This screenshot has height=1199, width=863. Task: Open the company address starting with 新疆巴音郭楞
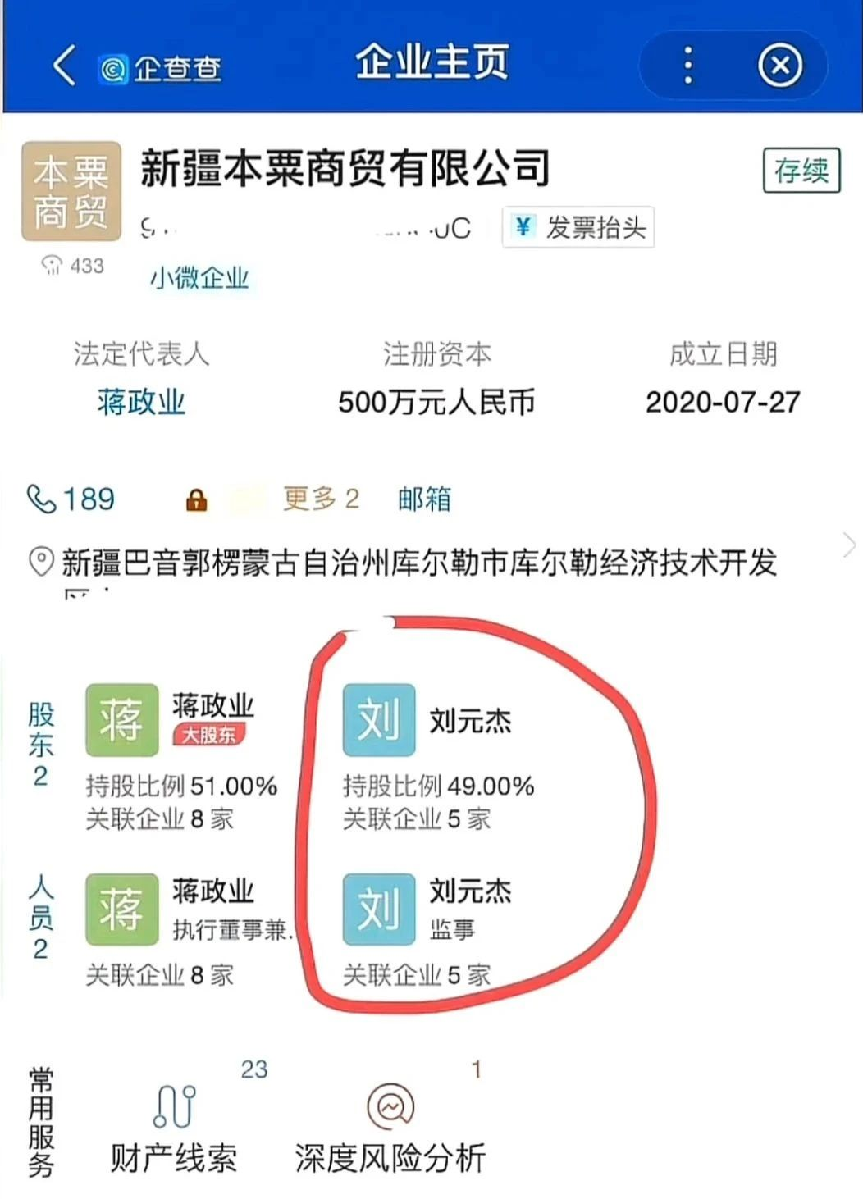(x=418, y=563)
